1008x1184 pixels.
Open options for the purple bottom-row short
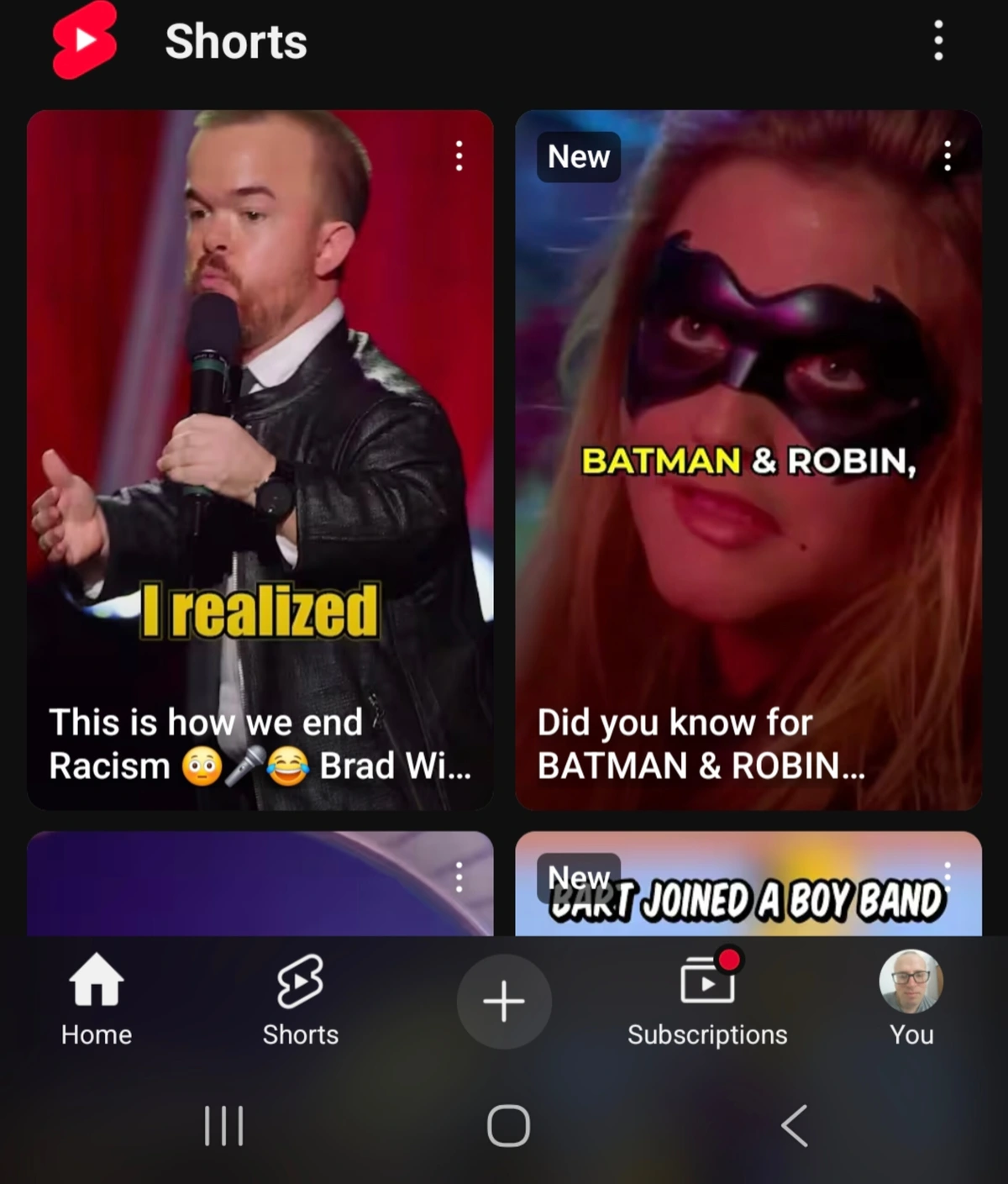pyautogui.click(x=459, y=877)
